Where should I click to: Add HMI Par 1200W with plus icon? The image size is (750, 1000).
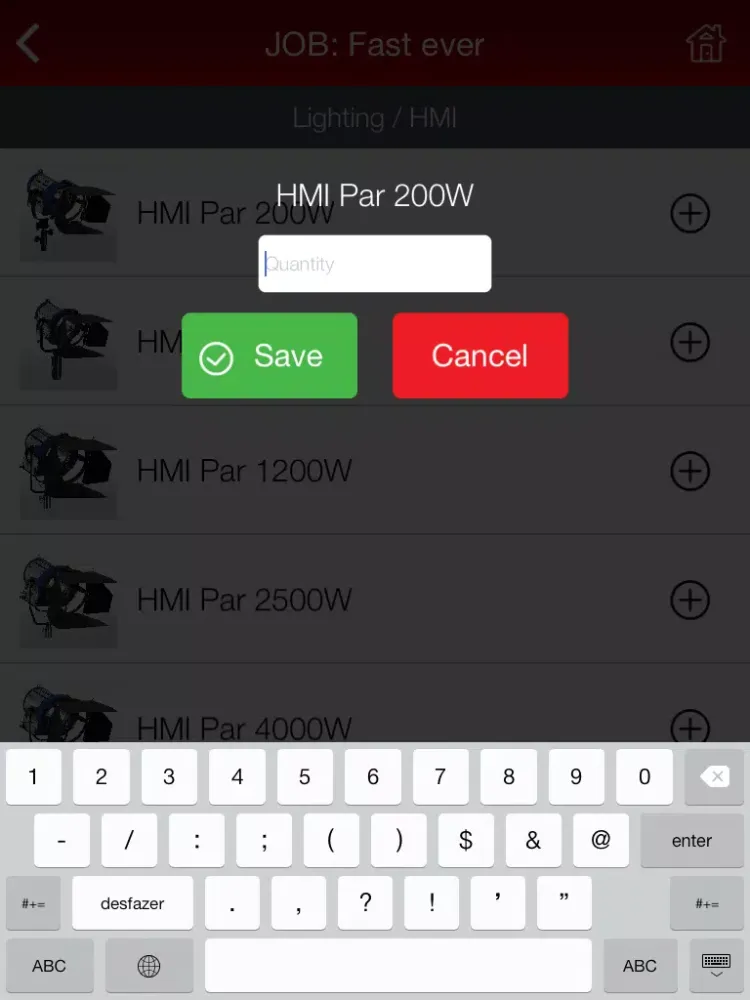pyautogui.click(x=690, y=471)
